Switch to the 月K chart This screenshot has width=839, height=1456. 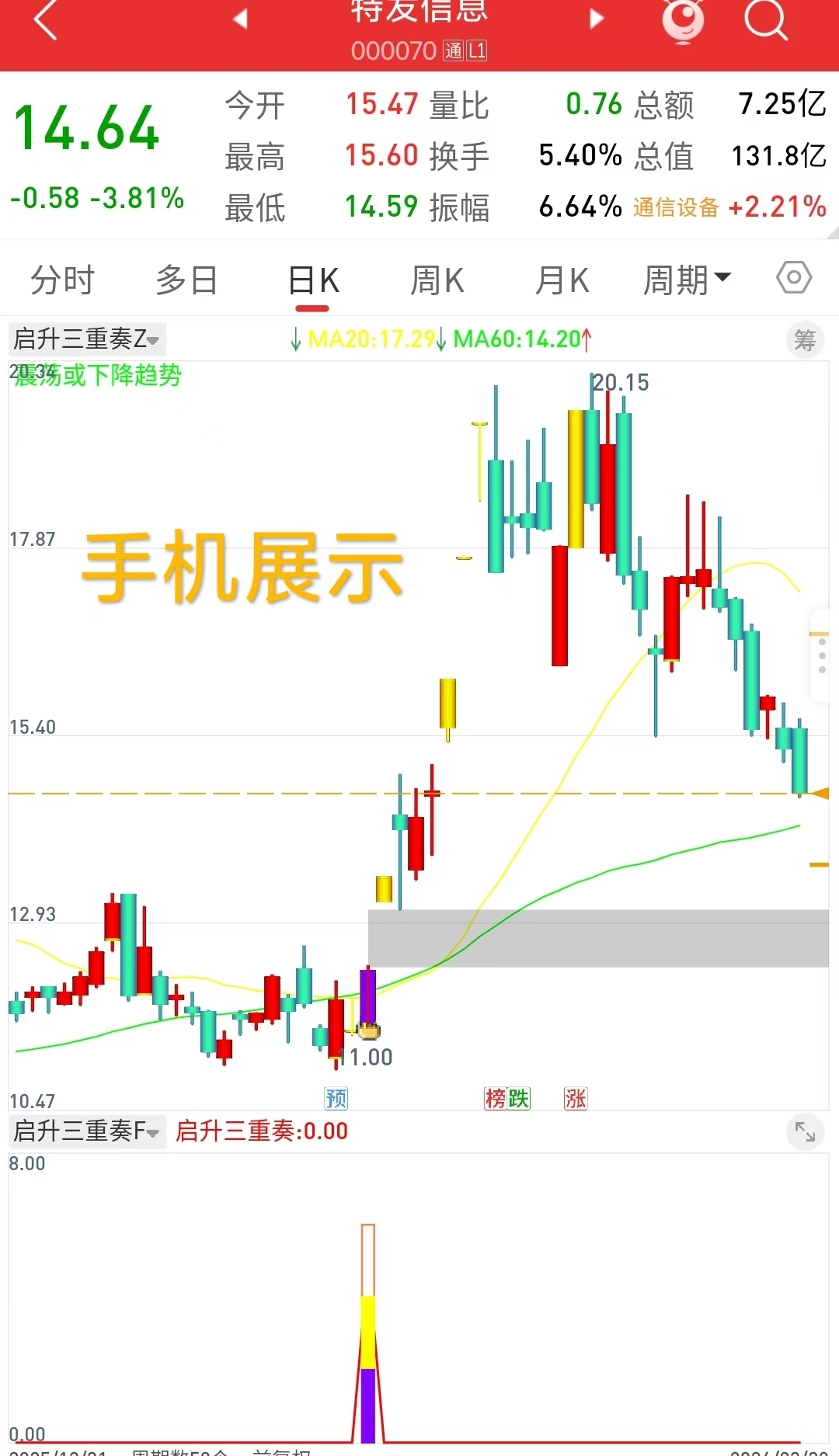562,280
